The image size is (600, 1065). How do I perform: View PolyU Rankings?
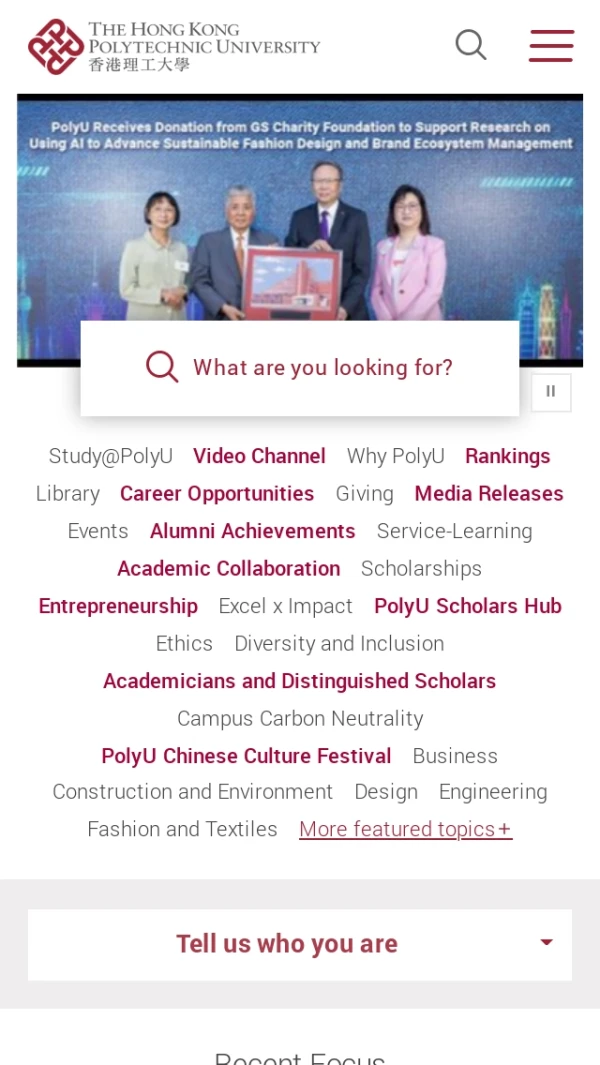click(x=507, y=456)
